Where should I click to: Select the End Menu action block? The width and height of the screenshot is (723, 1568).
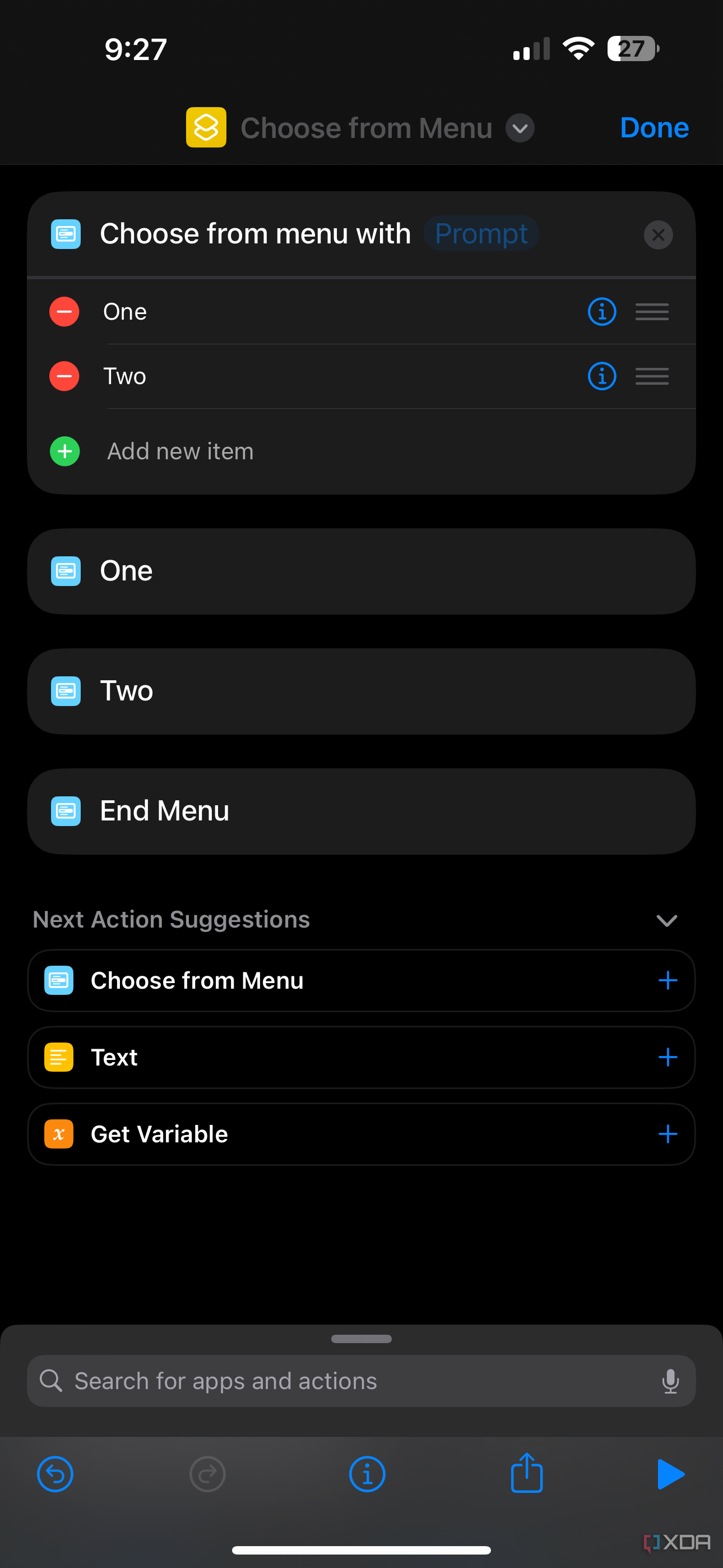click(361, 811)
